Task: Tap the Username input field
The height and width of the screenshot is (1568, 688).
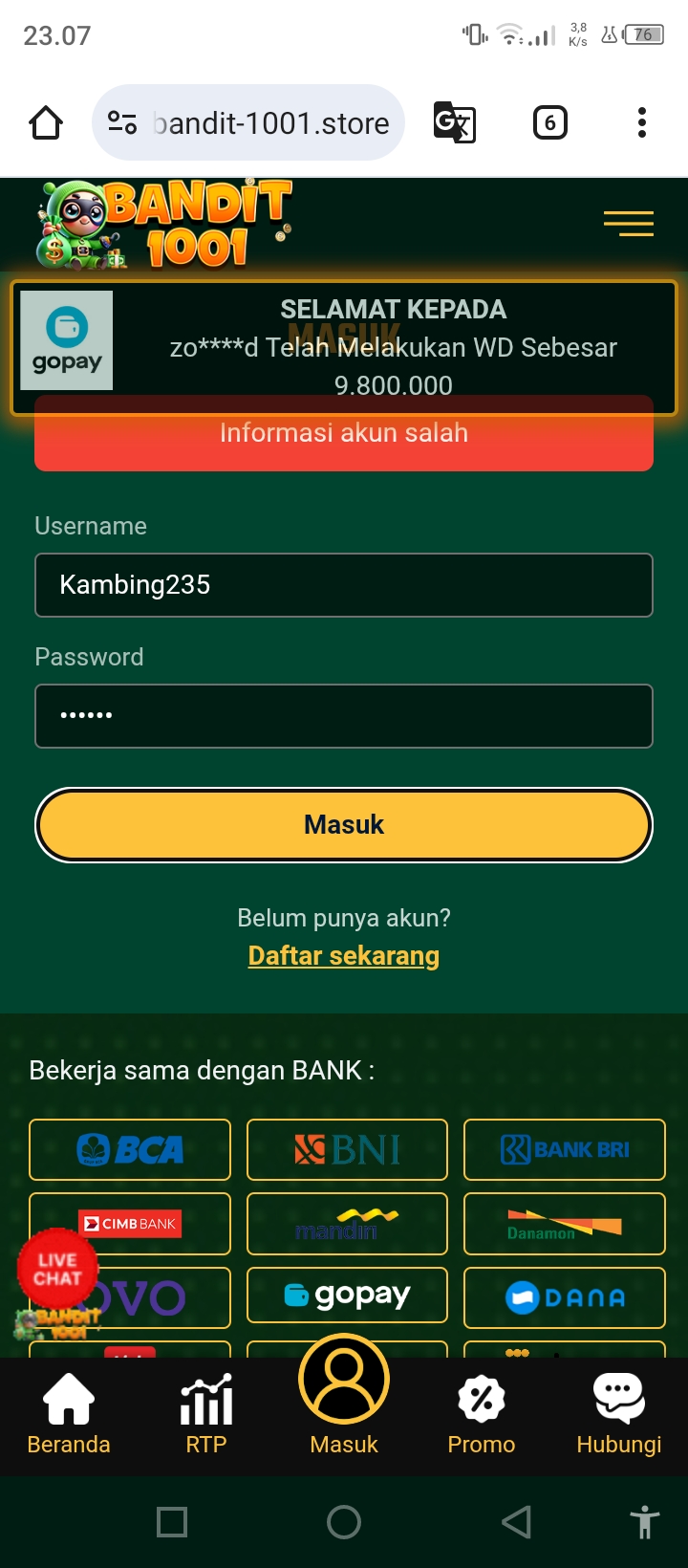Action: click(344, 585)
